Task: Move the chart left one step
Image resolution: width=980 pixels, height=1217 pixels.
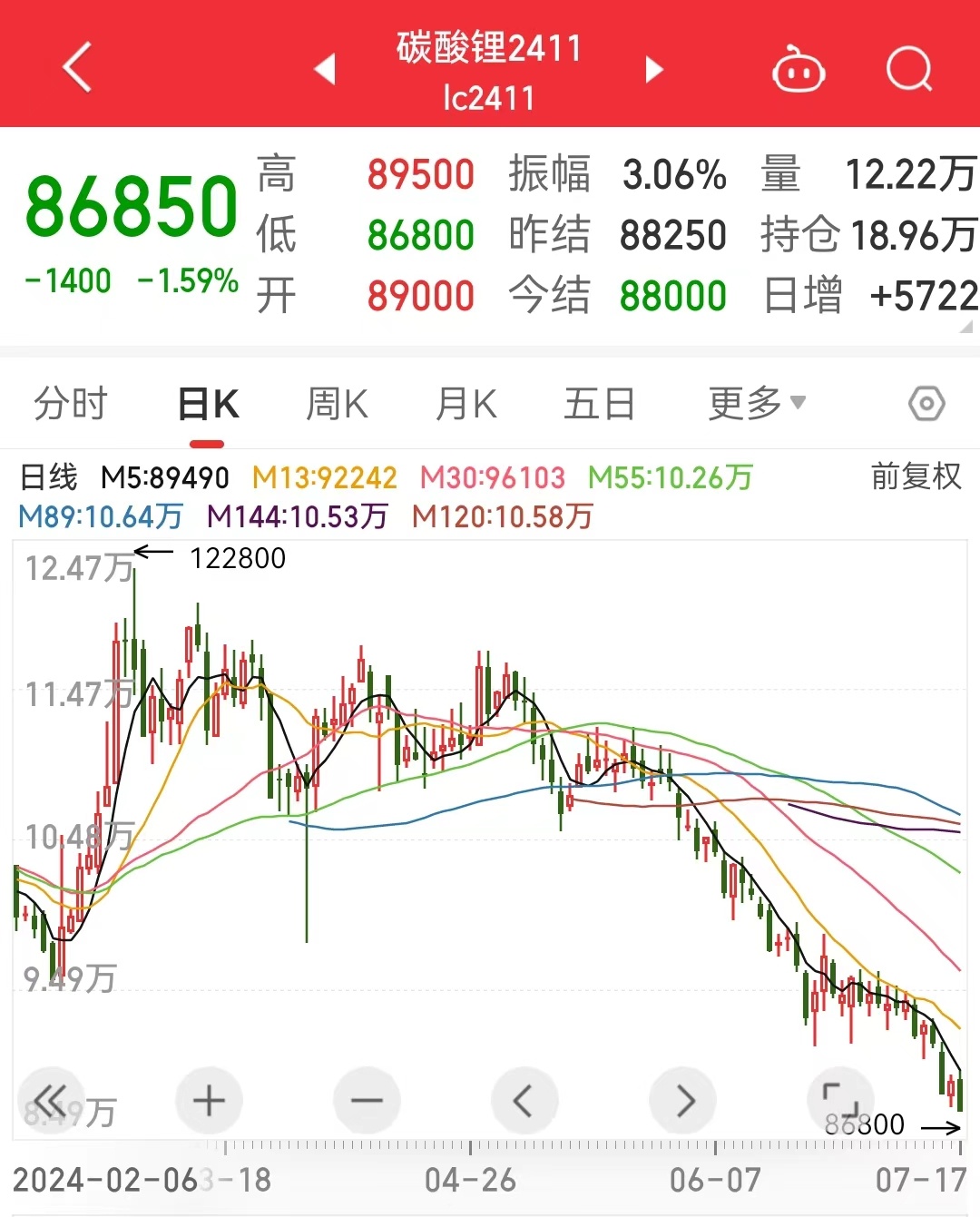Action: coord(524,1101)
